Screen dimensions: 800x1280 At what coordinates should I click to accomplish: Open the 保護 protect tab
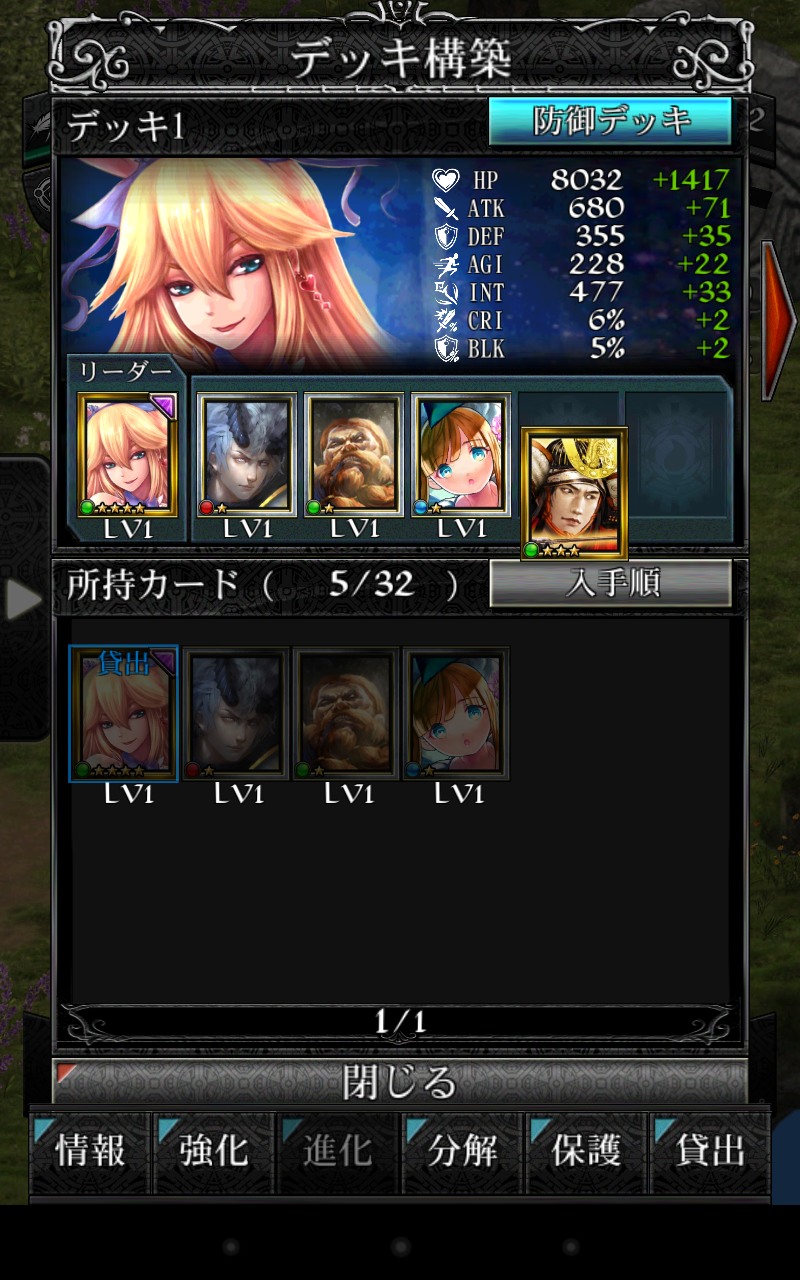pyautogui.click(x=586, y=1151)
